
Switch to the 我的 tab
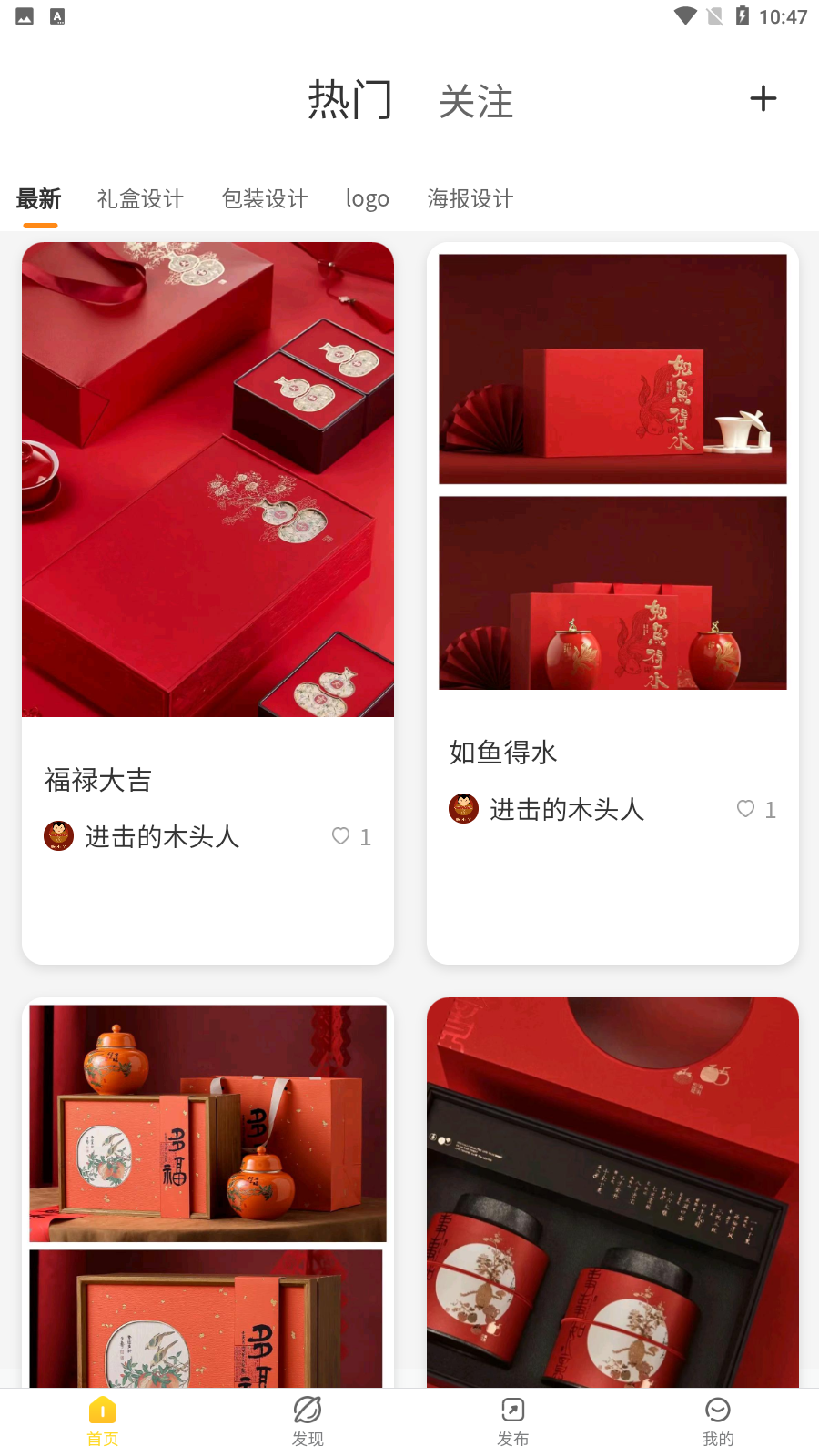[717, 1421]
